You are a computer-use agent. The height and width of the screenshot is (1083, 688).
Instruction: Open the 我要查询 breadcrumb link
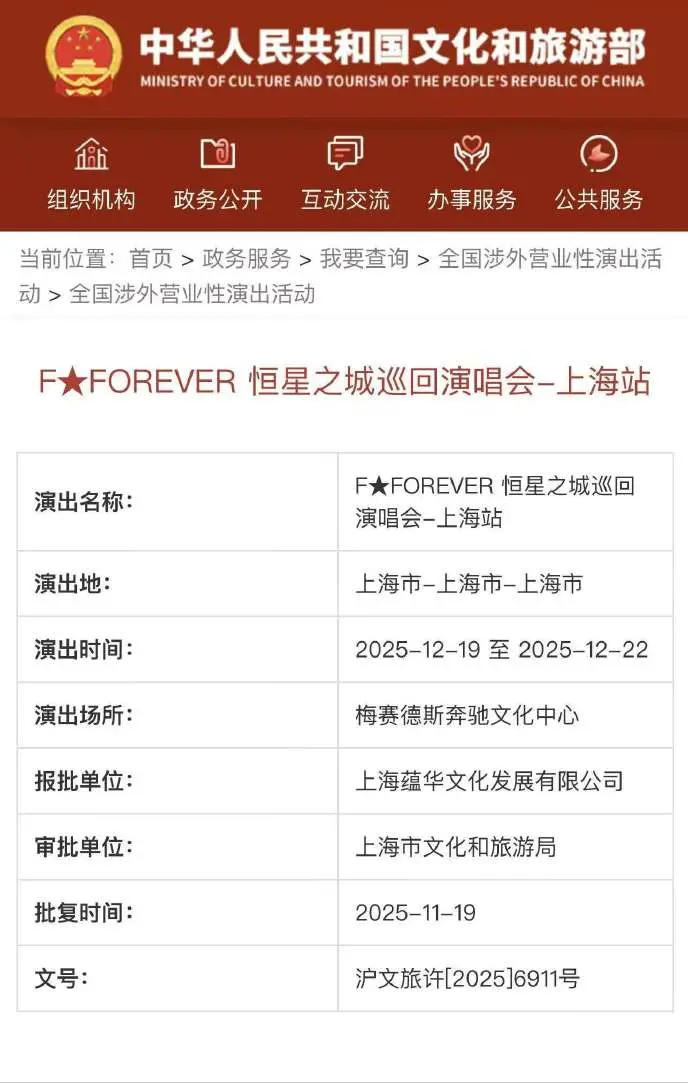pyautogui.click(x=364, y=259)
